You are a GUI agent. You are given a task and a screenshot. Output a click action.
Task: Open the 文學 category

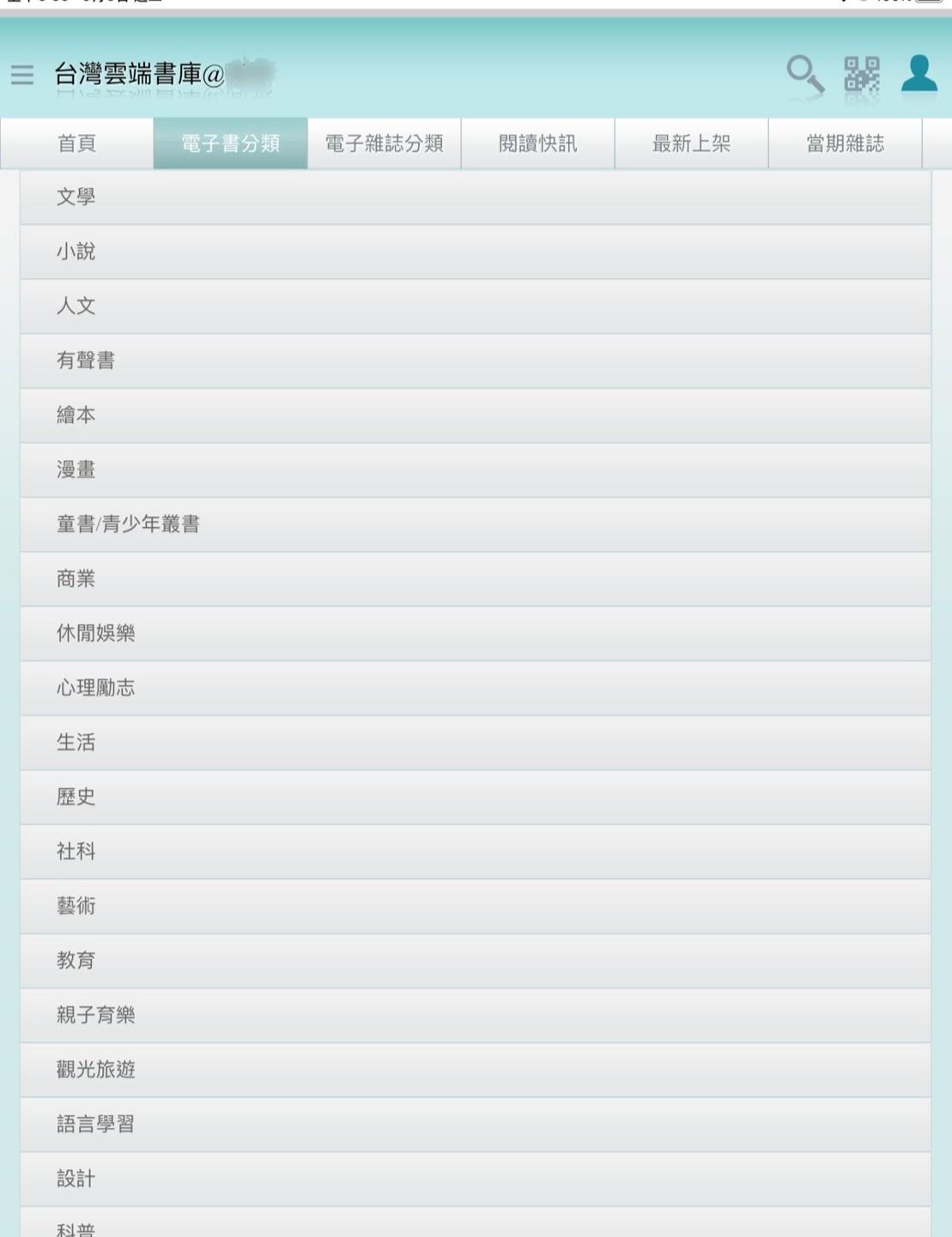pyautogui.click(x=475, y=197)
